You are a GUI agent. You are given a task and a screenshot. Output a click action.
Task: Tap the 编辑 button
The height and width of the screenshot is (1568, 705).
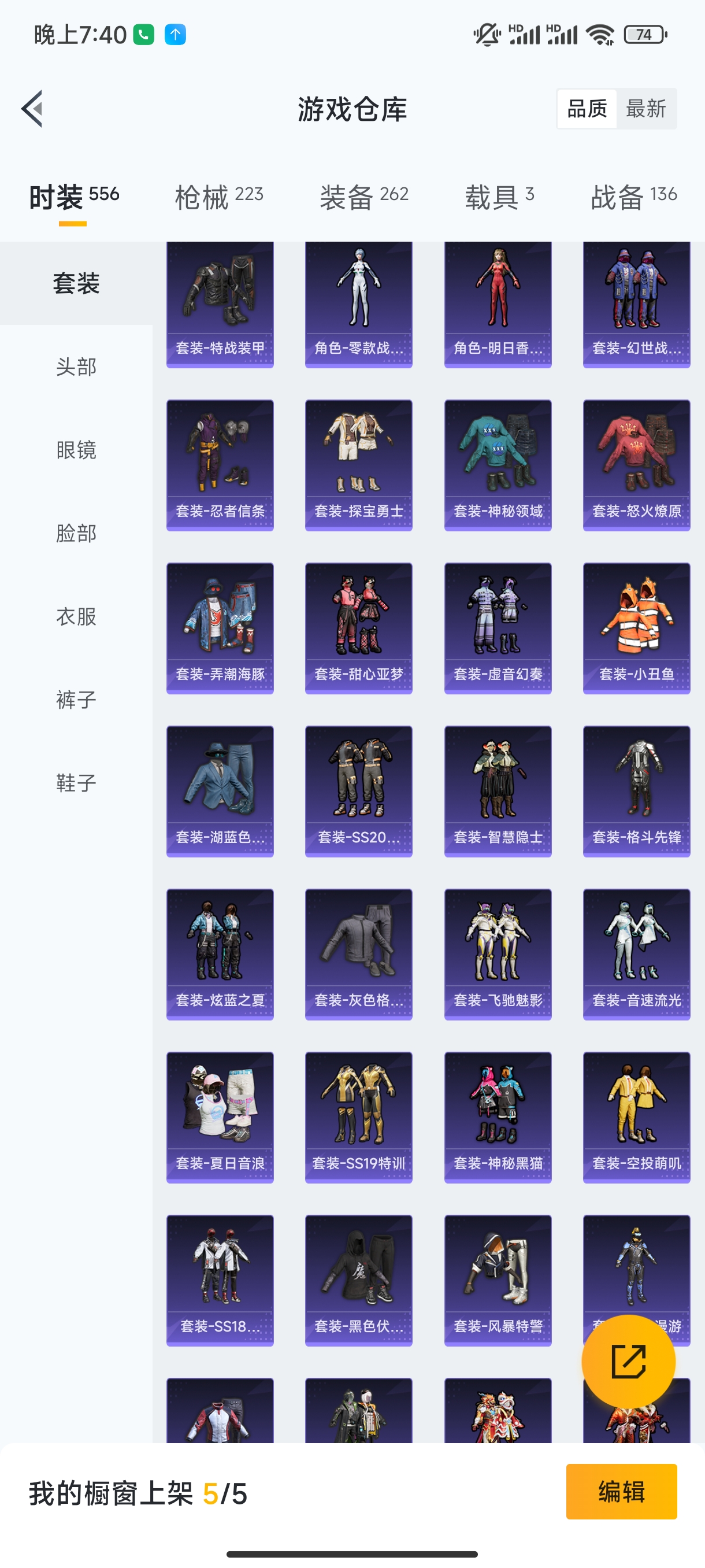(621, 1491)
